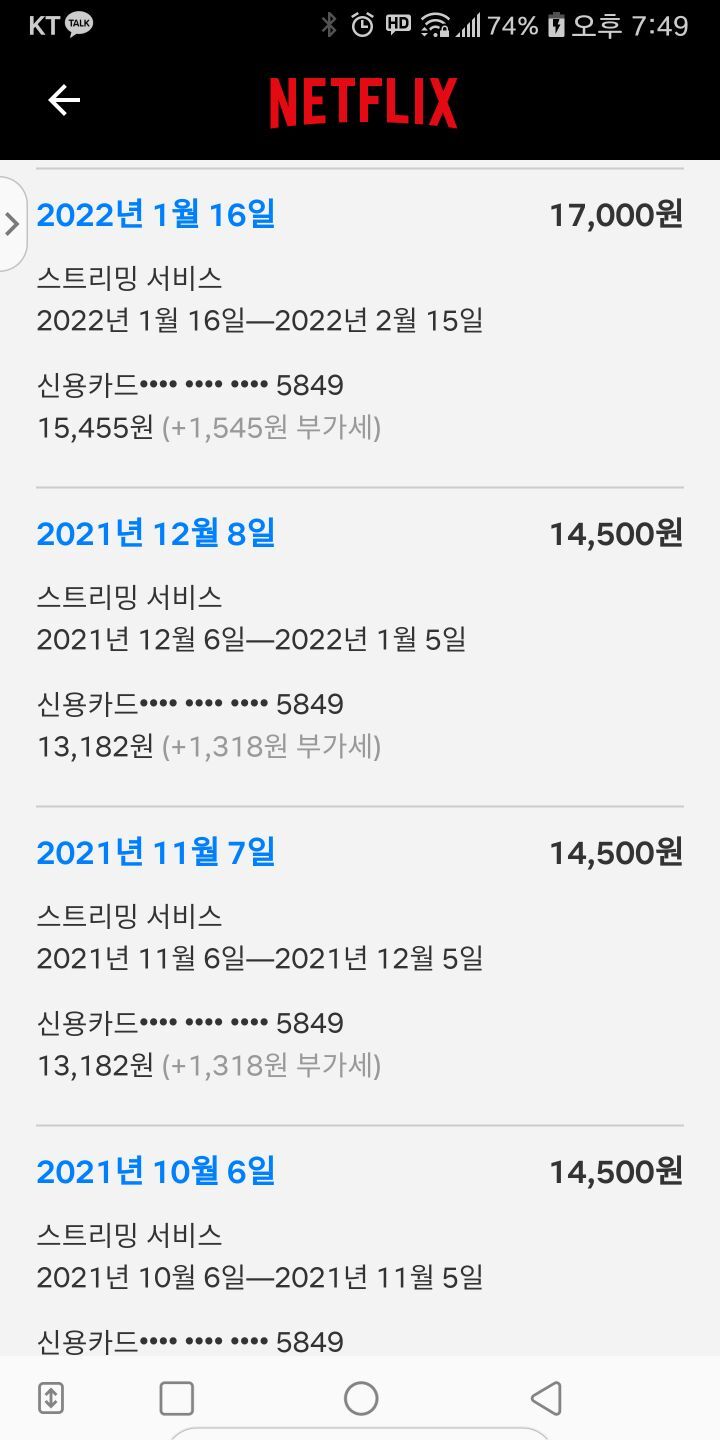The width and height of the screenshot is (720, 1440).
Task: Tap the system home button
Action: pos(361,1398)
